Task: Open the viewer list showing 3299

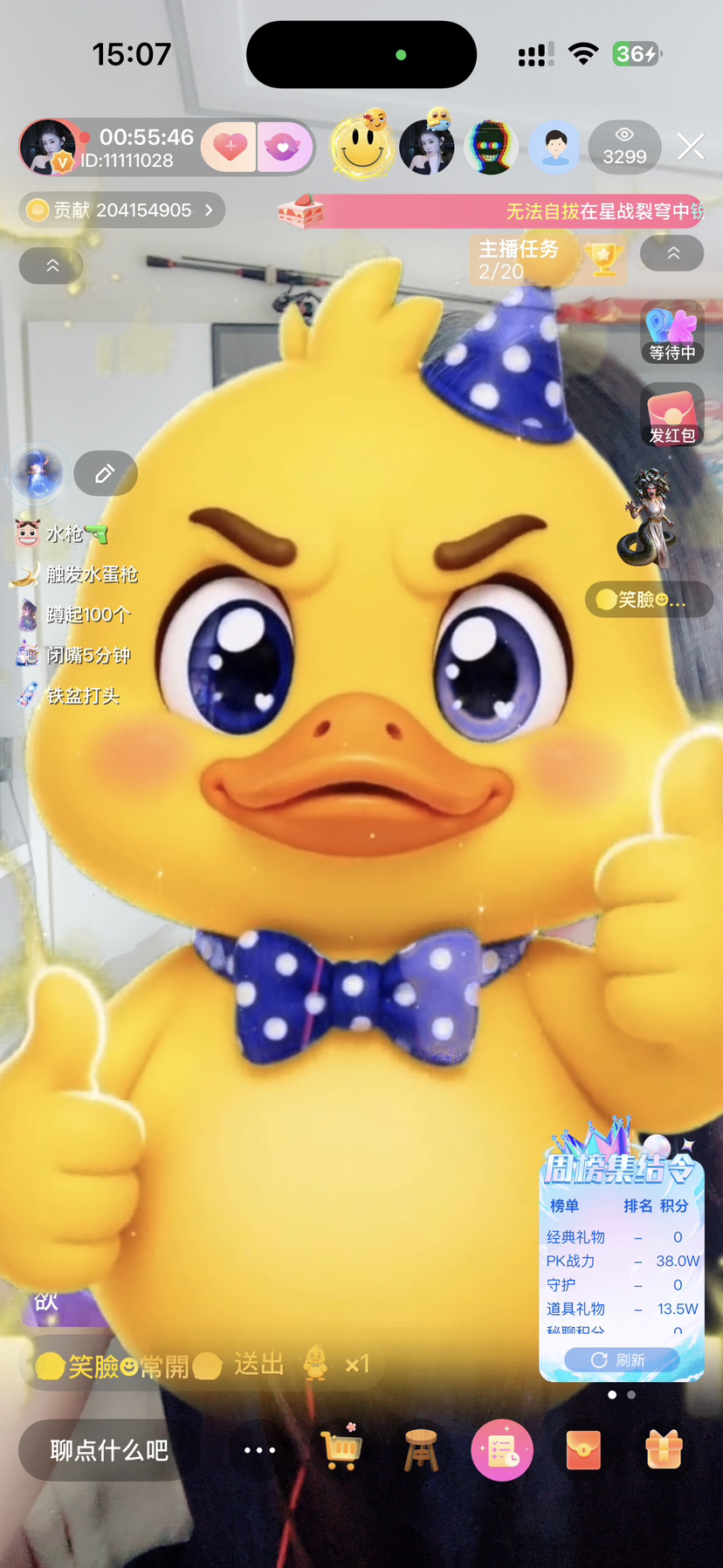Action: click(624, 147)
